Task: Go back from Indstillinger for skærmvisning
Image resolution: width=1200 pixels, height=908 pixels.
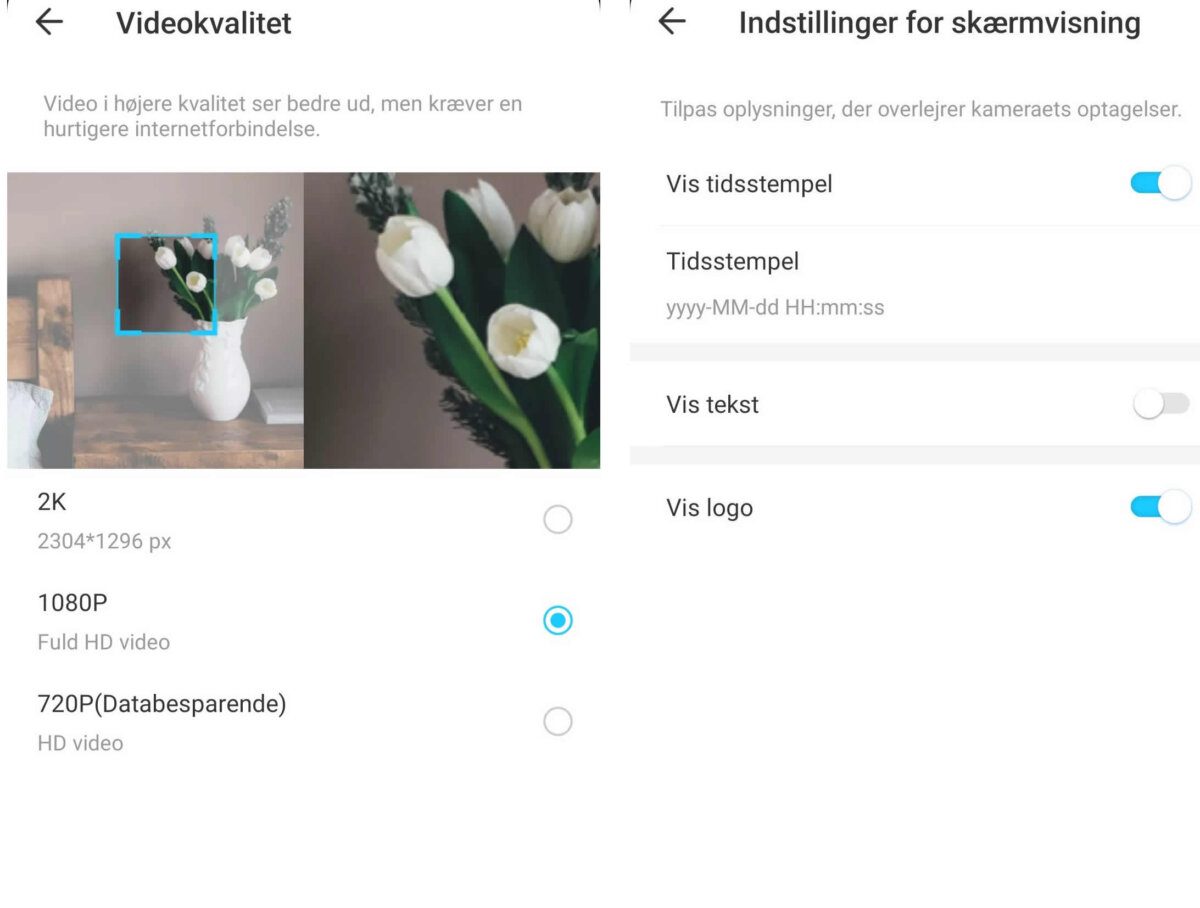Action: (672, 22)
